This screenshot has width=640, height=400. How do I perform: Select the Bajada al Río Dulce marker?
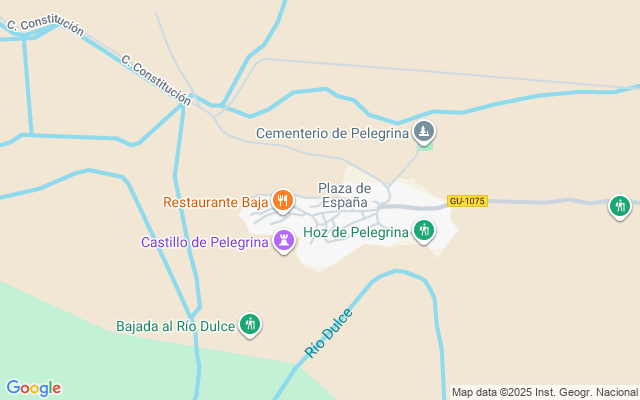pyautogui.click(x=250, y=325)
